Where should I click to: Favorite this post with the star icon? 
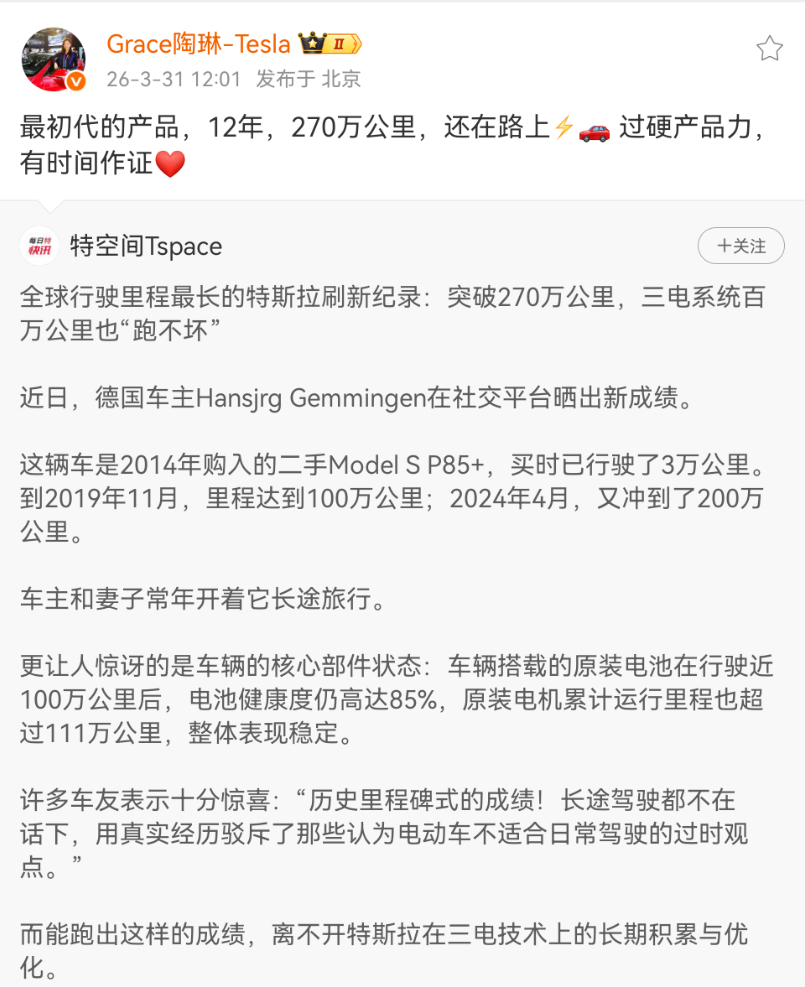[769, 48]
